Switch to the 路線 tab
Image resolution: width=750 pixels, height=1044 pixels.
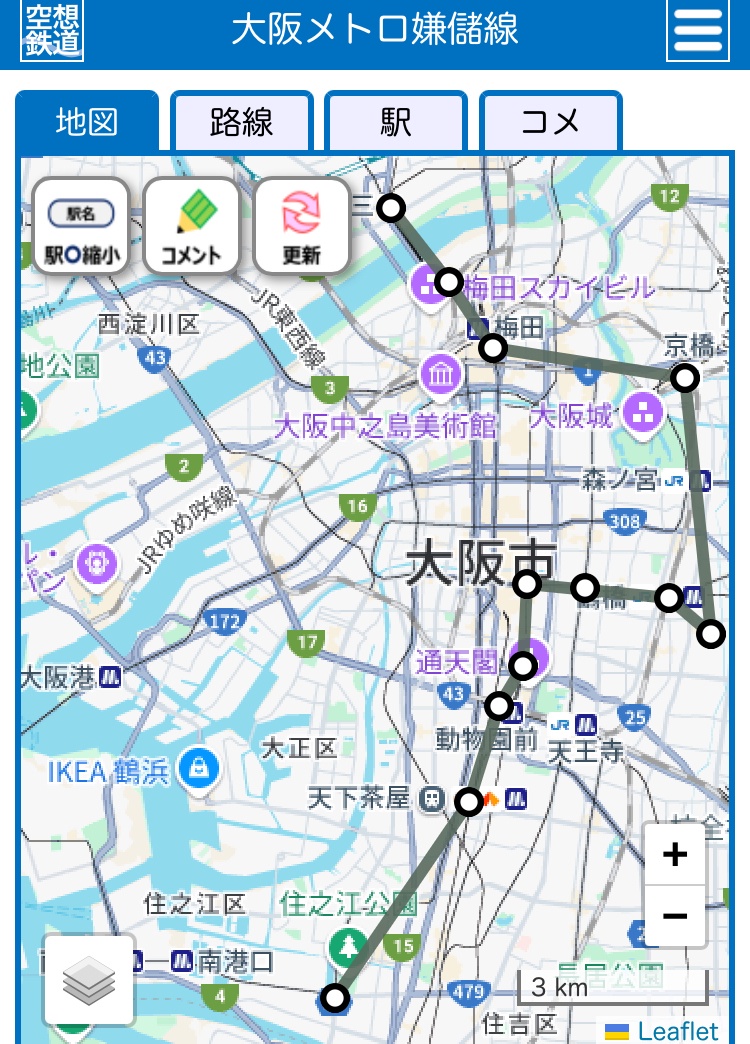pos(242,122)
